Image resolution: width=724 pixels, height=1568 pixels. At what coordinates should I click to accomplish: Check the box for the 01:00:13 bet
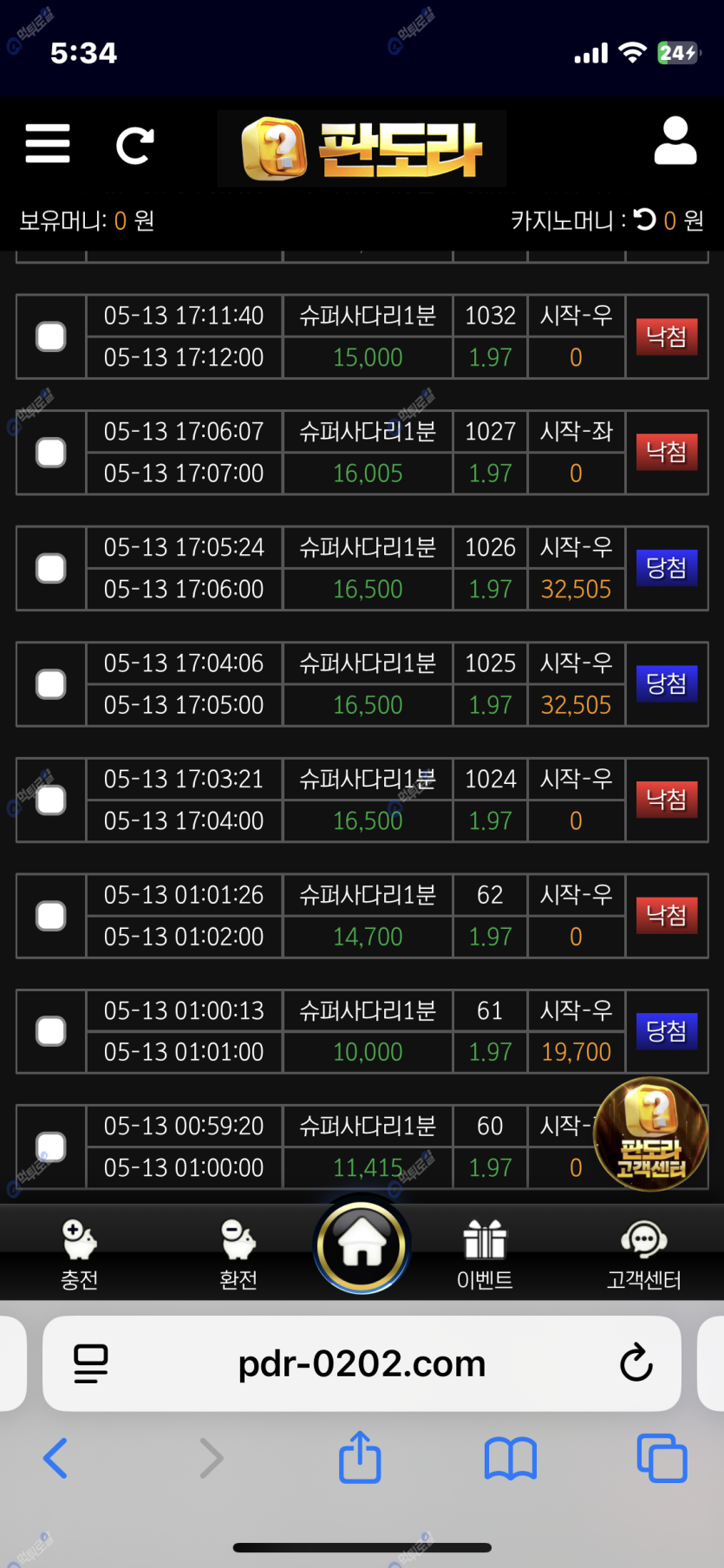[x=51, y=1031]
